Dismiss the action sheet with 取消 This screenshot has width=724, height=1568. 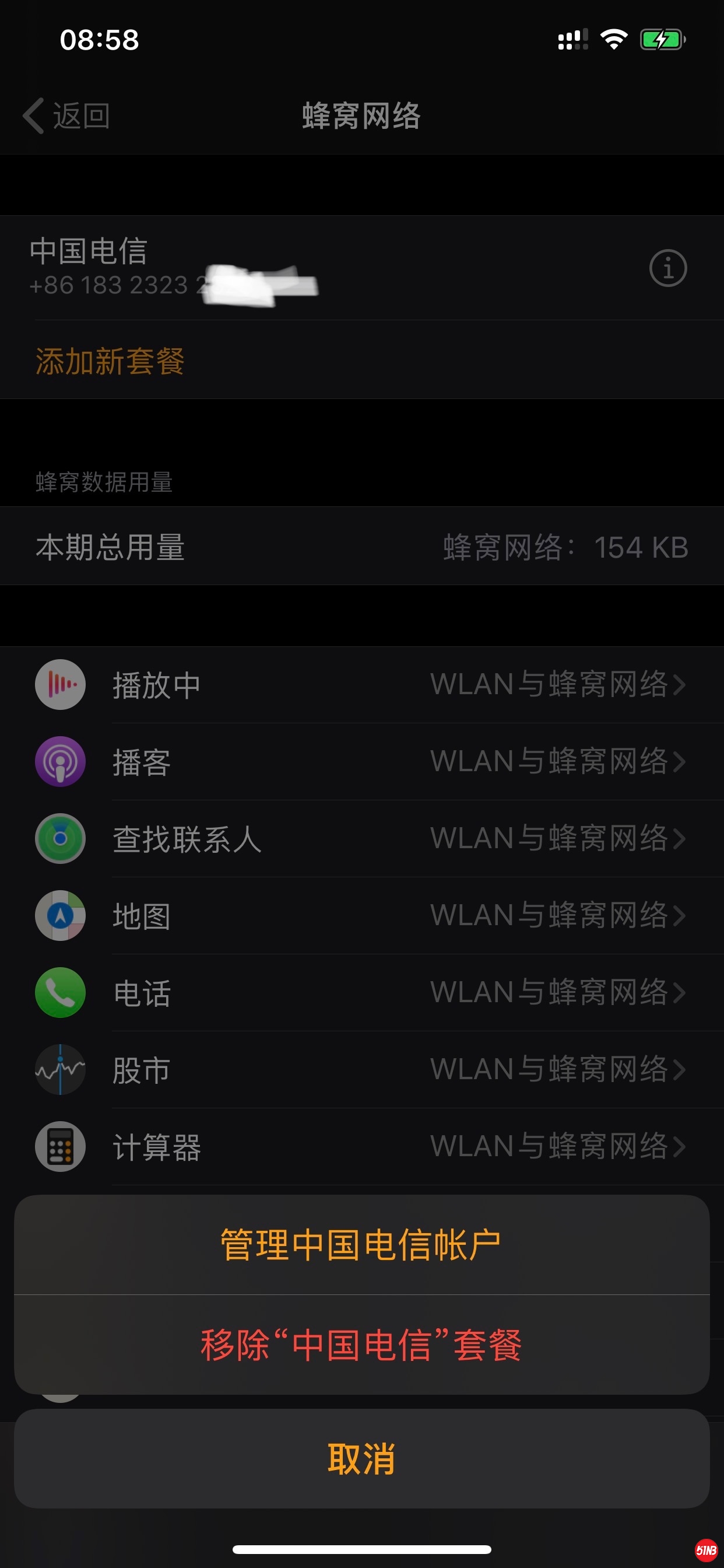(361, 1458)
